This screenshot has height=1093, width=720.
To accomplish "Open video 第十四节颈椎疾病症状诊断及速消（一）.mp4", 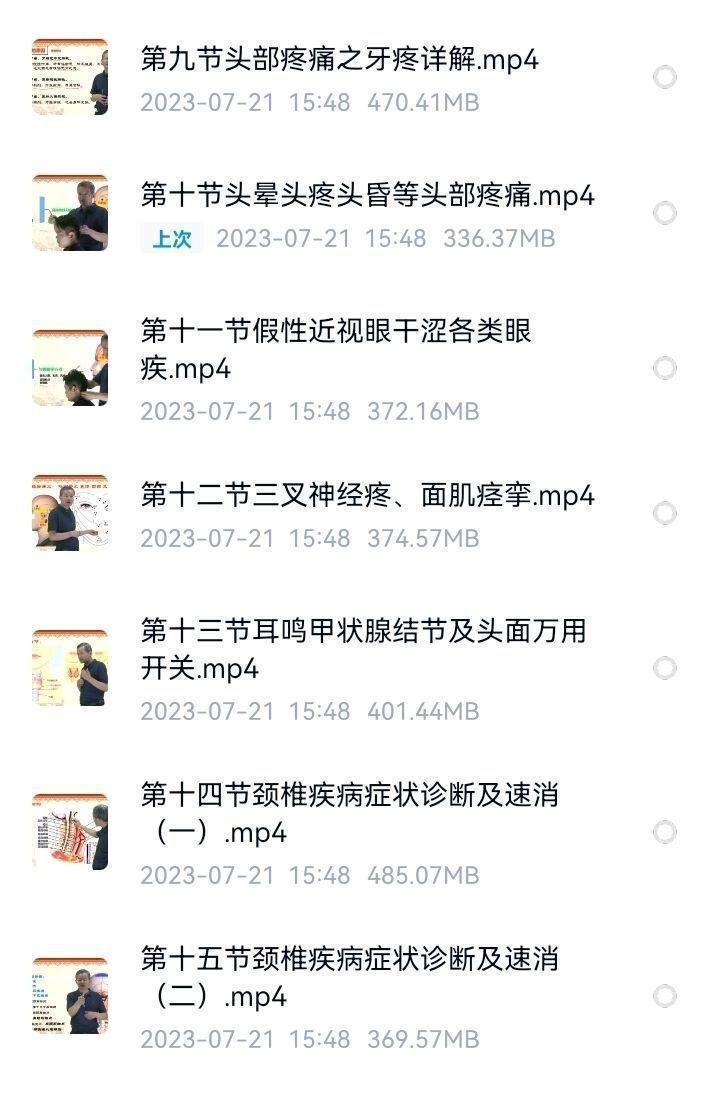I will point(349,813).
